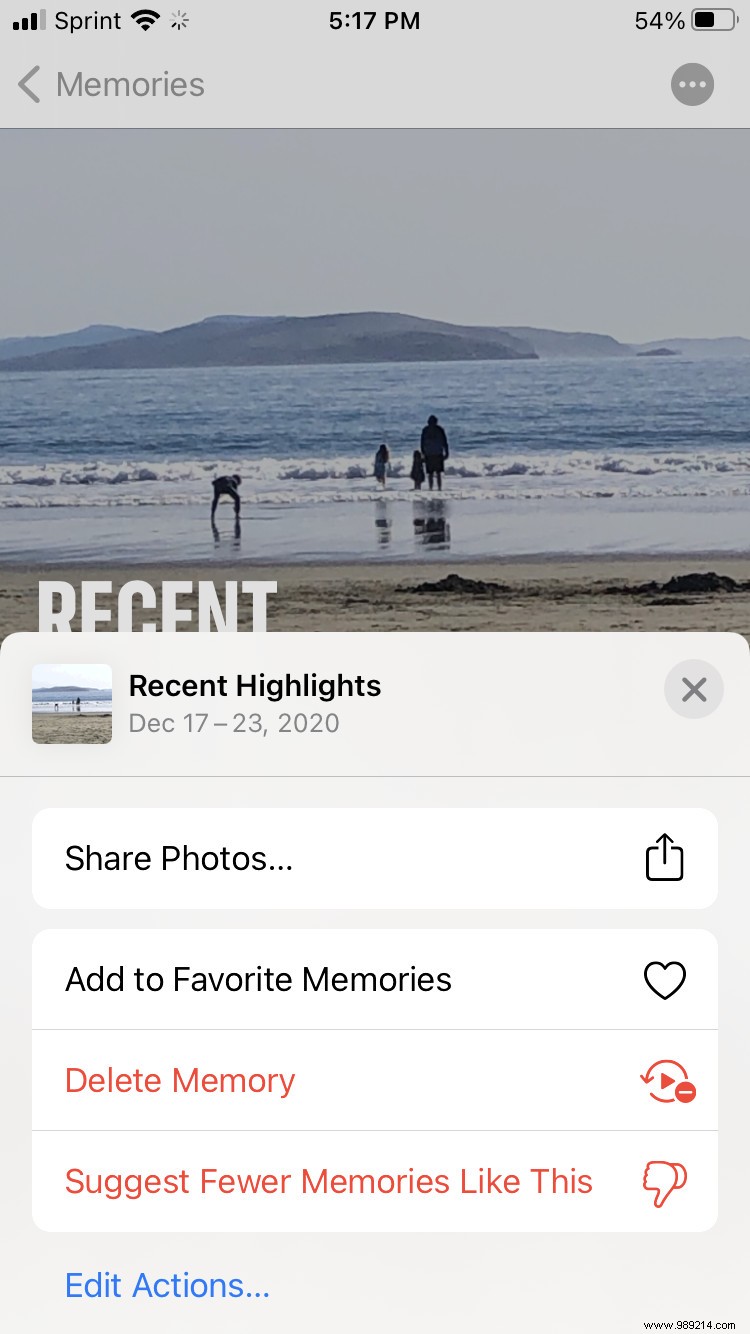Tap the Wi-Fi icon in status bar
This screenshot has height=1334, width=750.
point(143,19)
